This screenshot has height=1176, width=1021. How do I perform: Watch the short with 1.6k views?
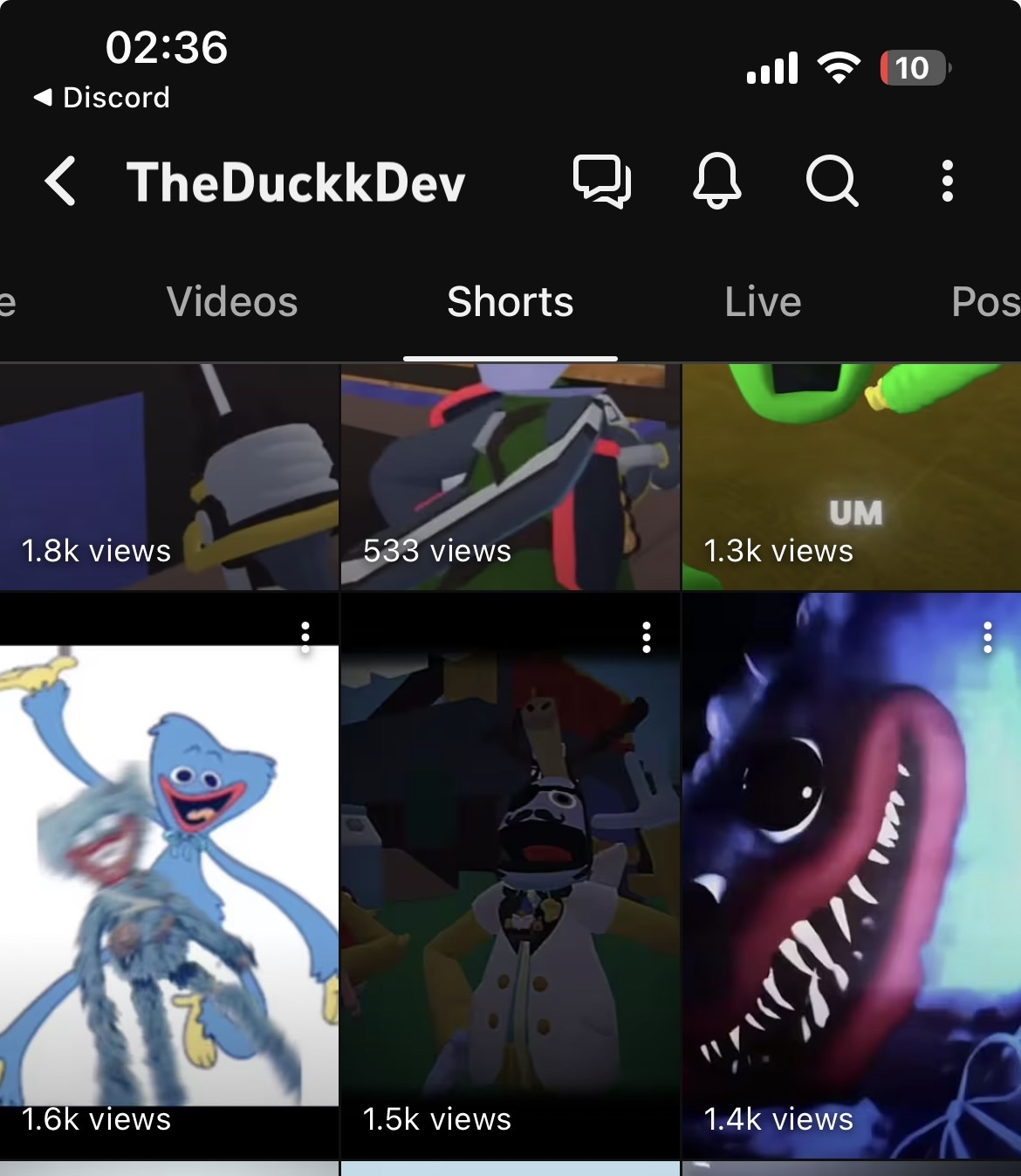[169, 876]
